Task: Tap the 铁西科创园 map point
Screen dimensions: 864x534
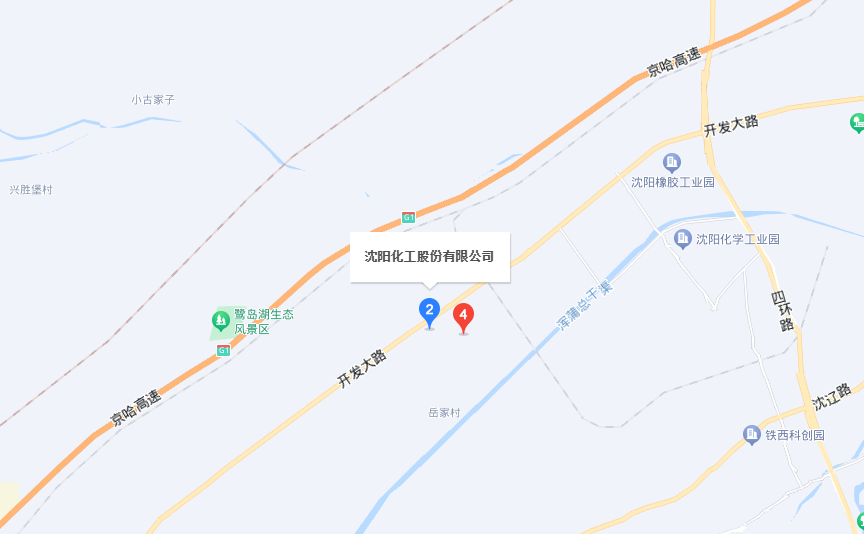Action: coord(752,434)
